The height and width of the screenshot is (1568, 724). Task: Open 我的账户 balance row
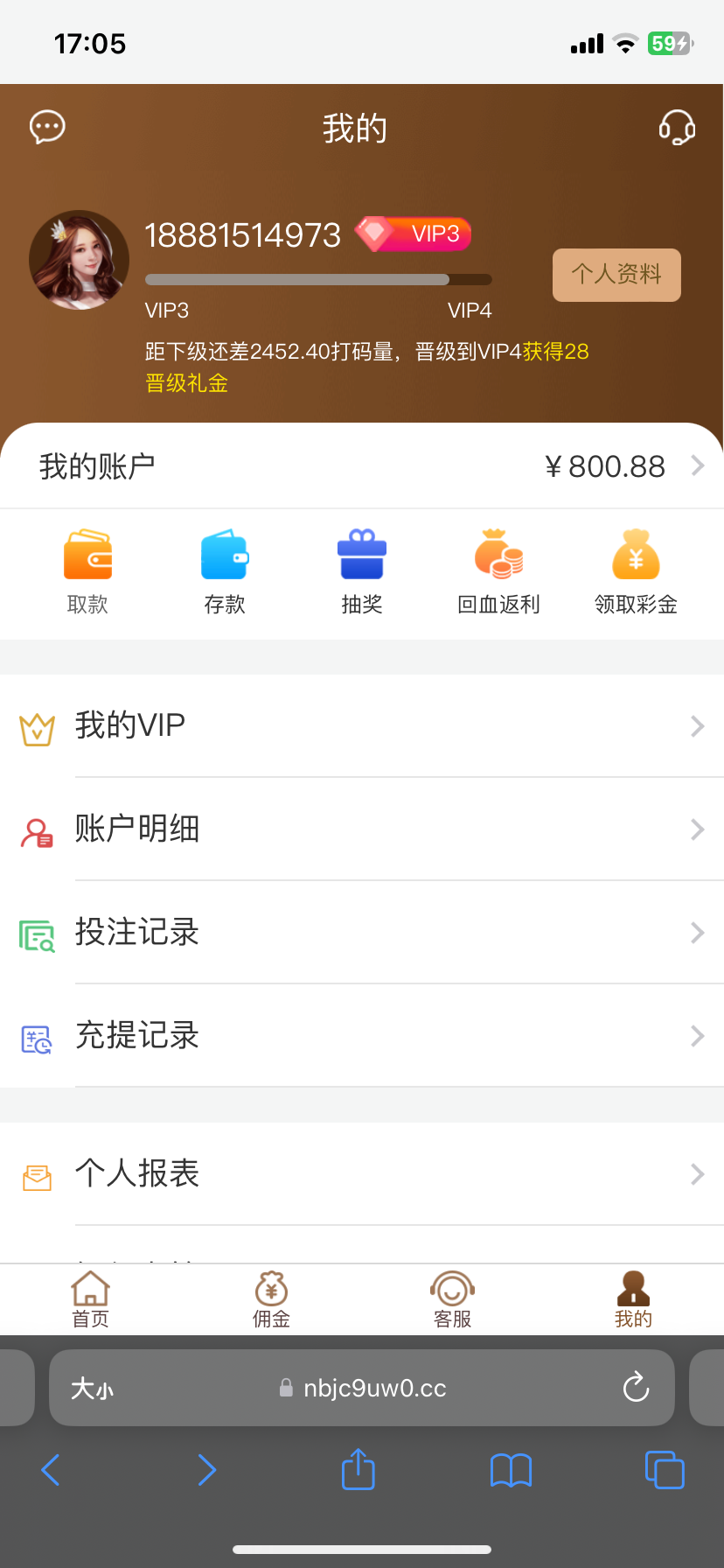362,466
